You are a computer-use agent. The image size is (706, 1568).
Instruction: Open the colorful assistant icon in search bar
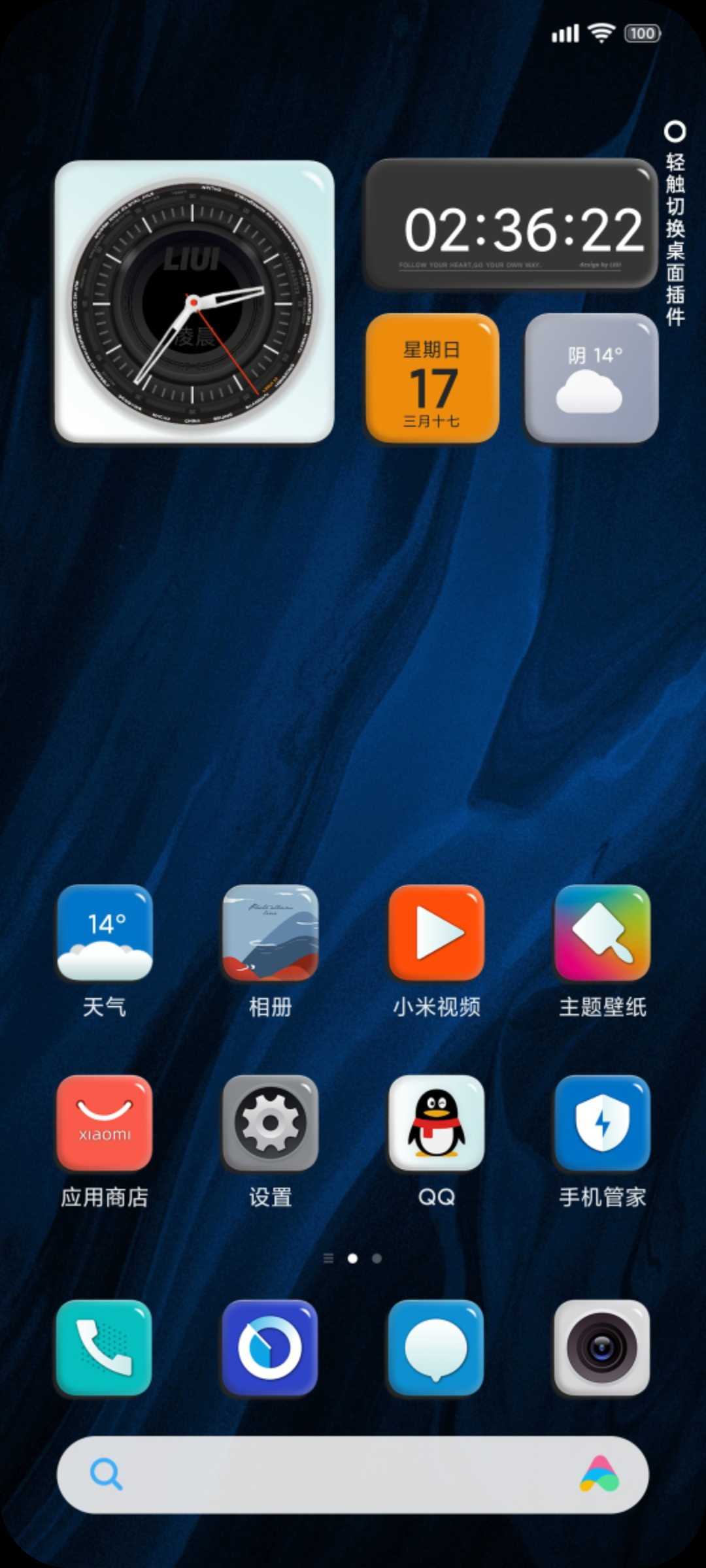click(x=599, y=1475)
